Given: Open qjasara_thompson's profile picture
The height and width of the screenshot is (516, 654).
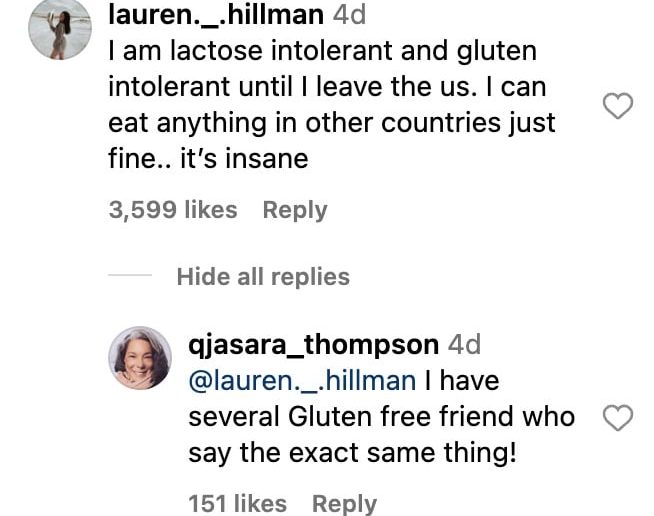Looking at the screenshot, I should pyautogui.click(x=139, y=358).
